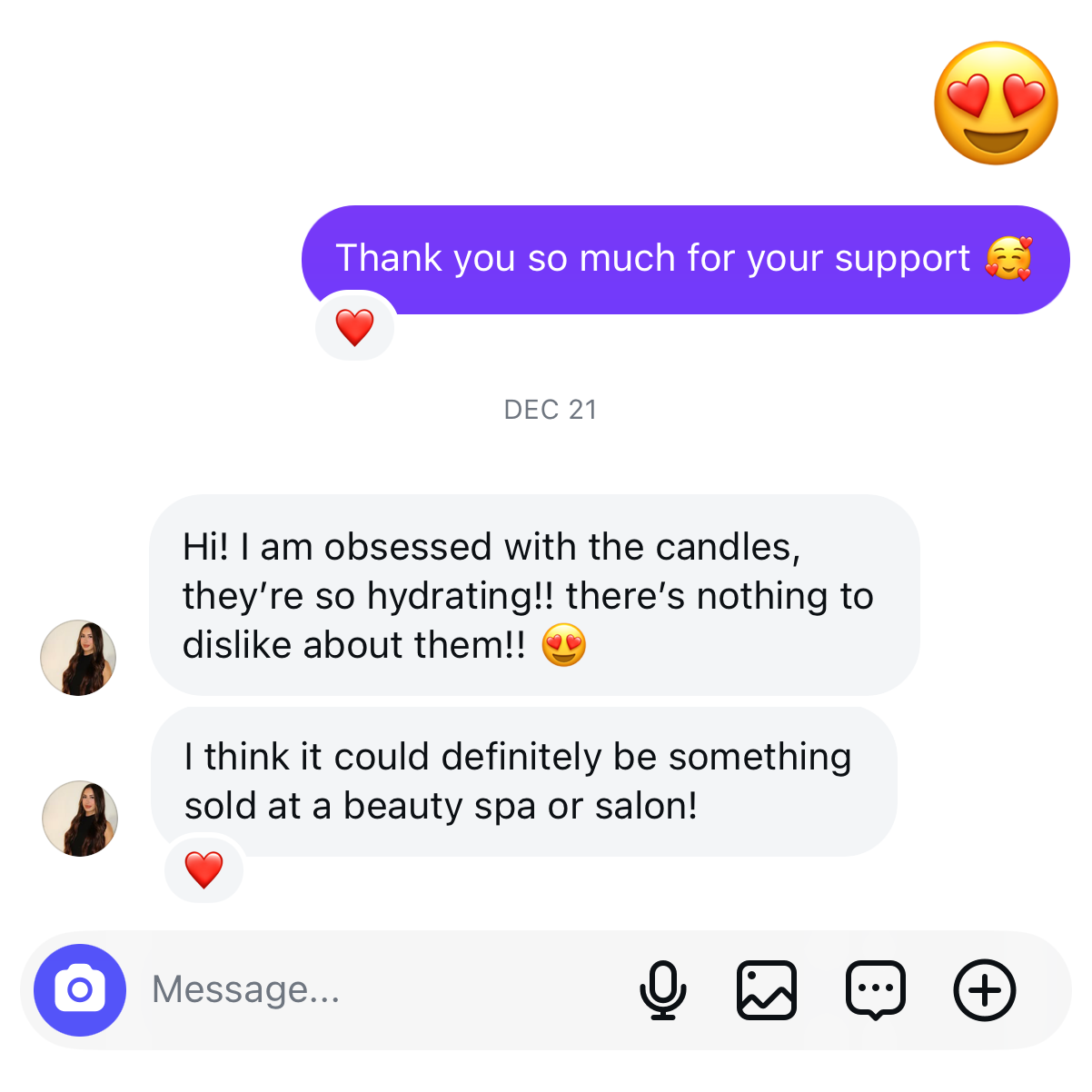The width and height of the screenshot is (1092, 1092).
Task: Open sender's avatar beside the candles message
Action: (x=78, y=658)
